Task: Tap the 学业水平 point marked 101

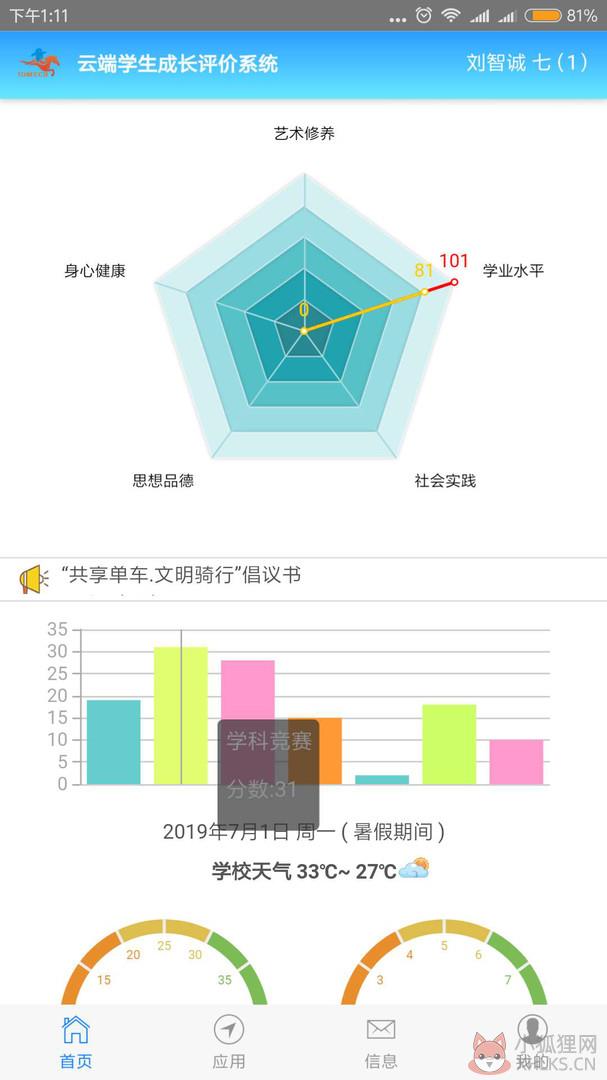Action: (454, 282)
